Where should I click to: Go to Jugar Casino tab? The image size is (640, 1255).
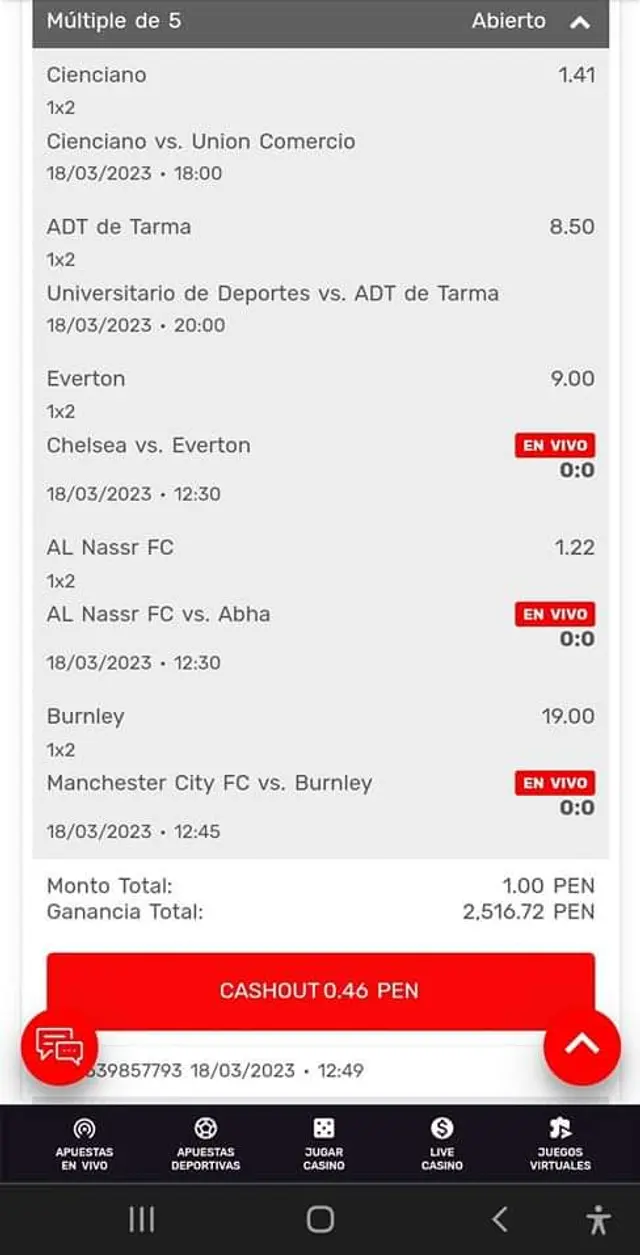323,1144
